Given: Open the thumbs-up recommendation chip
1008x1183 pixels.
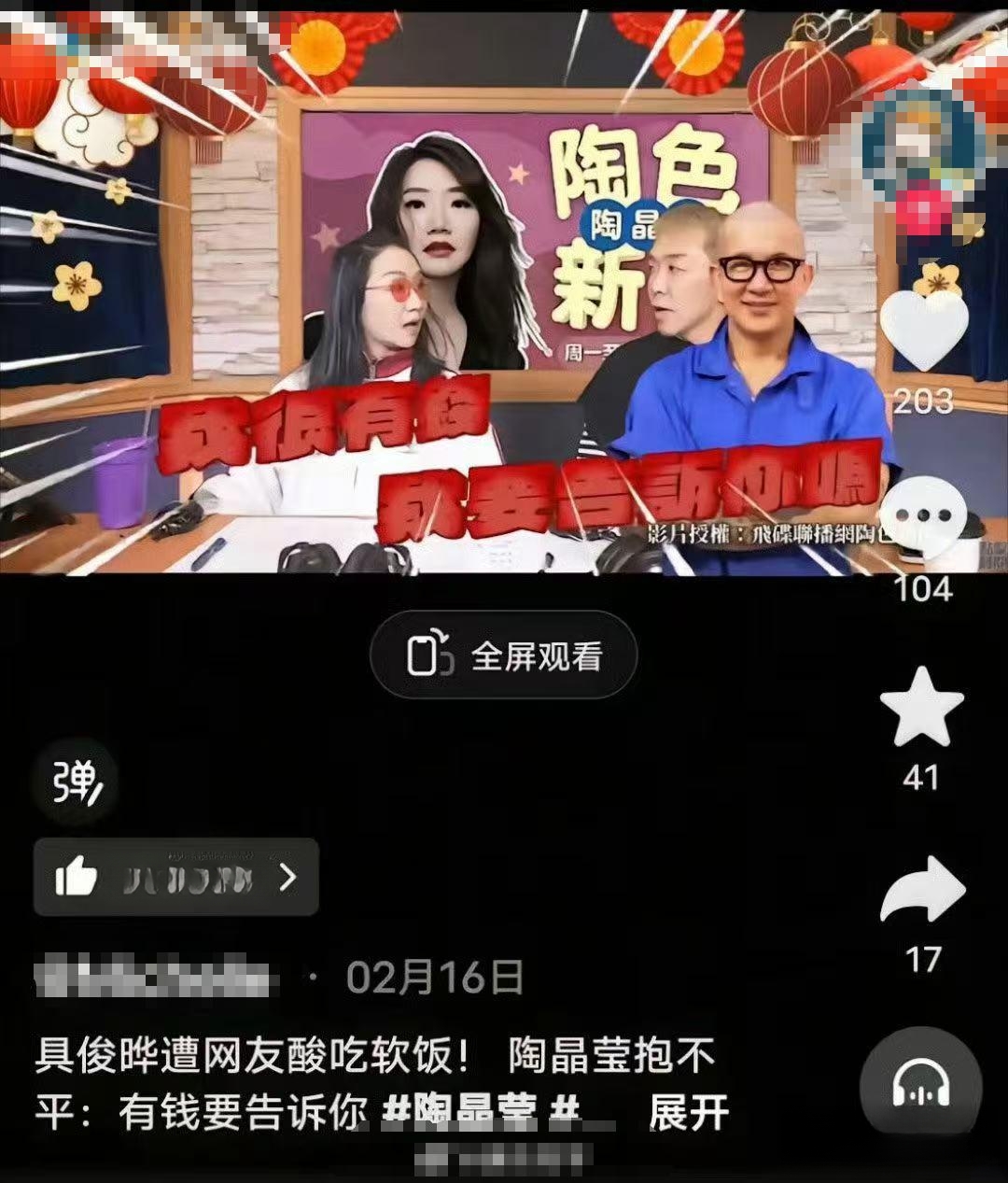Looking at the screenshot, I should point(176,877).
